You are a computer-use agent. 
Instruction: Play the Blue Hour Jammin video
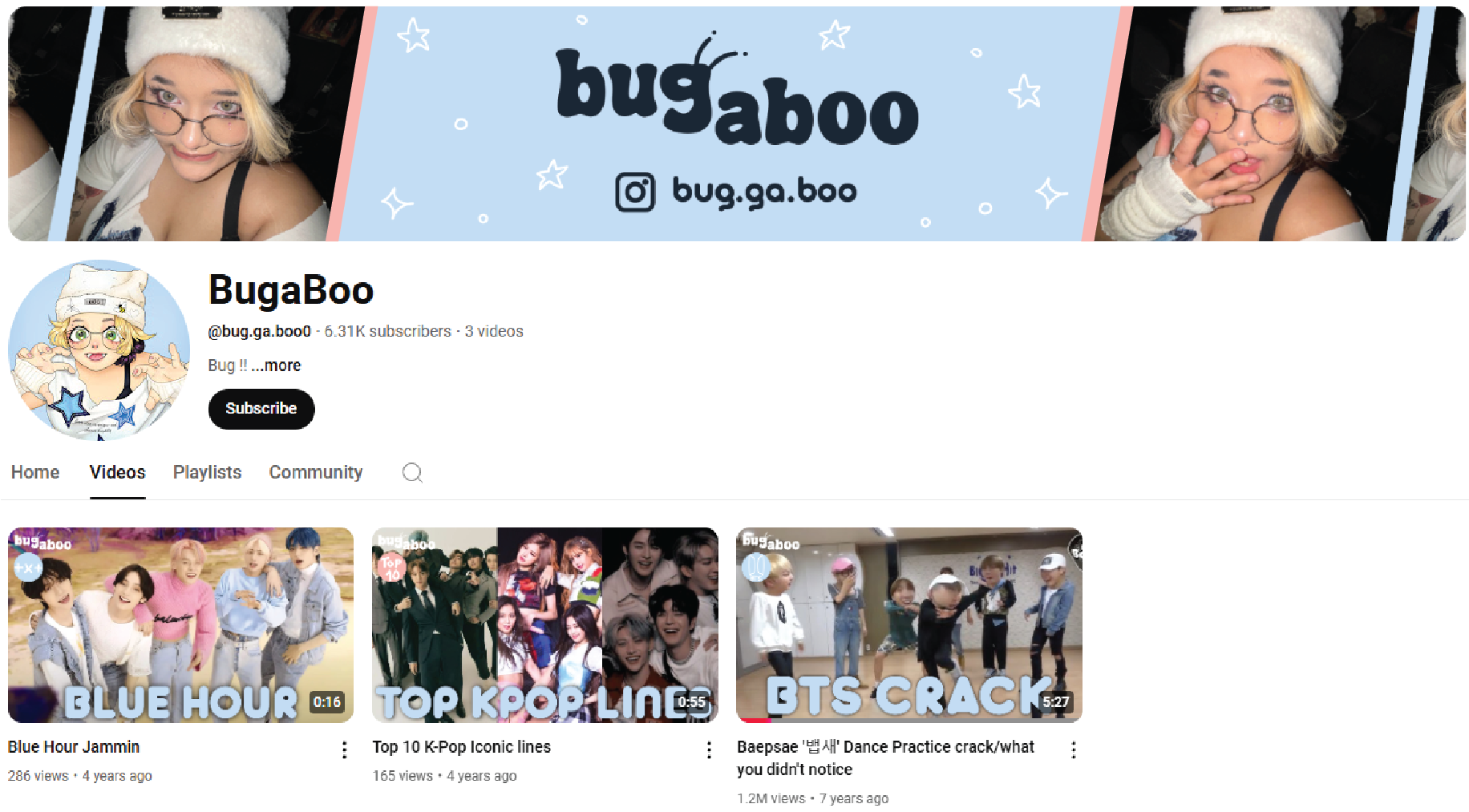point(180,624)
